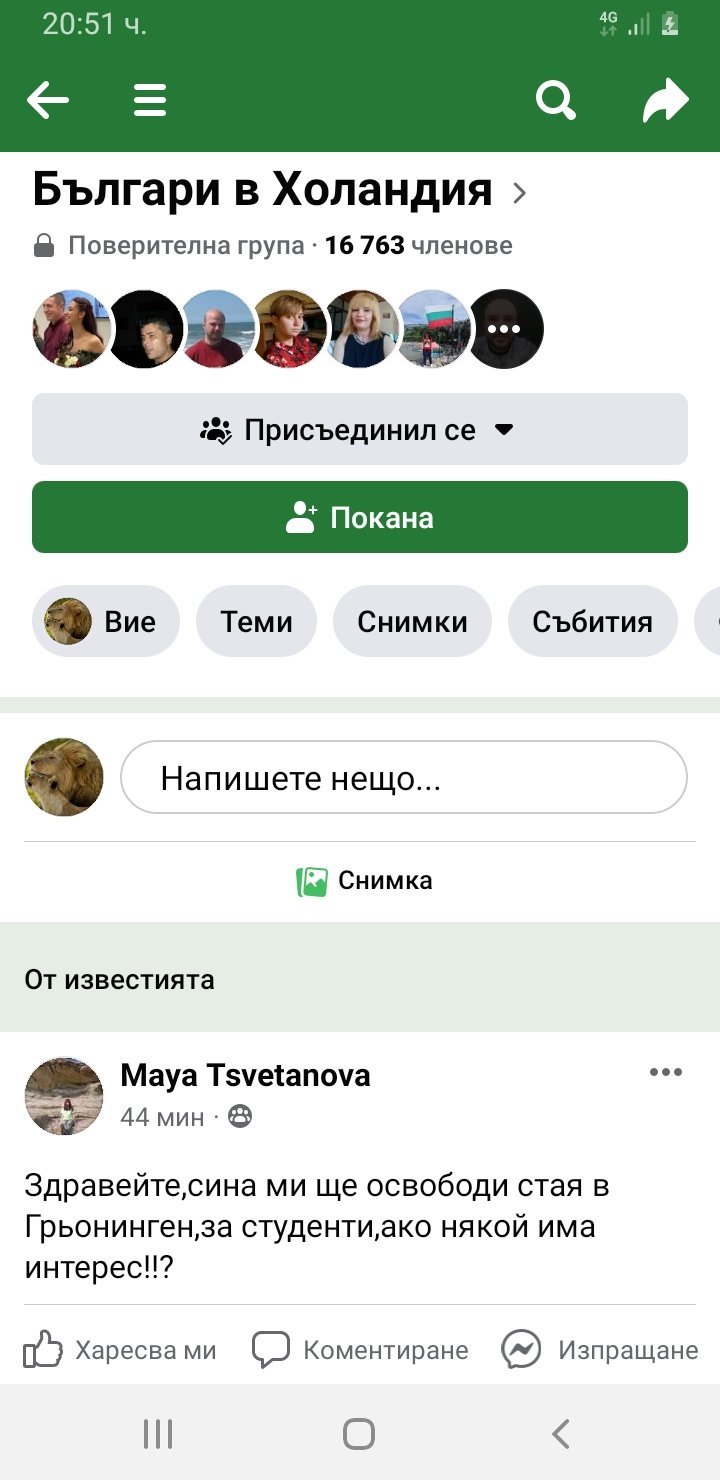720x1480 pixels.
Task: Tap the green Покана button
Action: [x=360, y=517]
